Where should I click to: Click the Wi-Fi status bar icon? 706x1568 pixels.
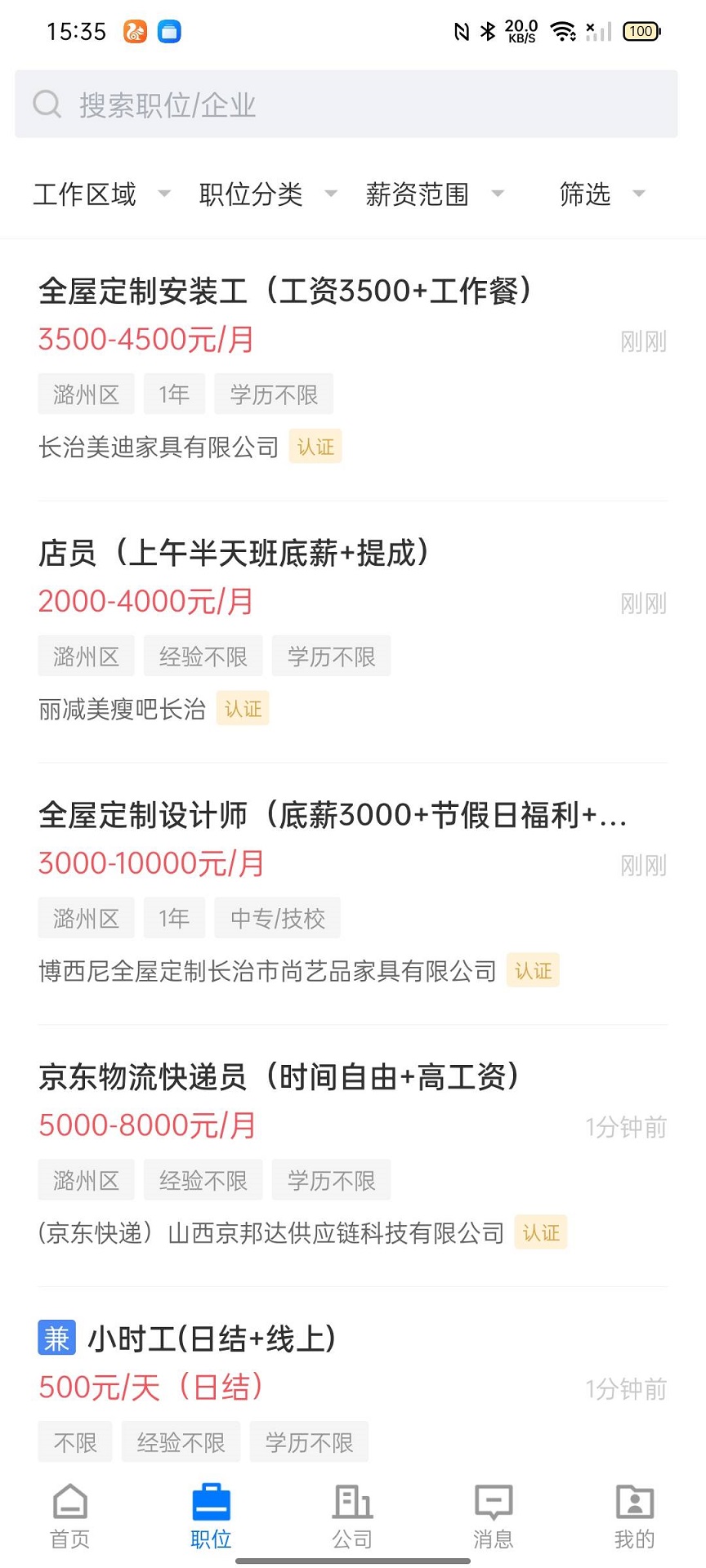pyautogui.click(x=565, y=29)
